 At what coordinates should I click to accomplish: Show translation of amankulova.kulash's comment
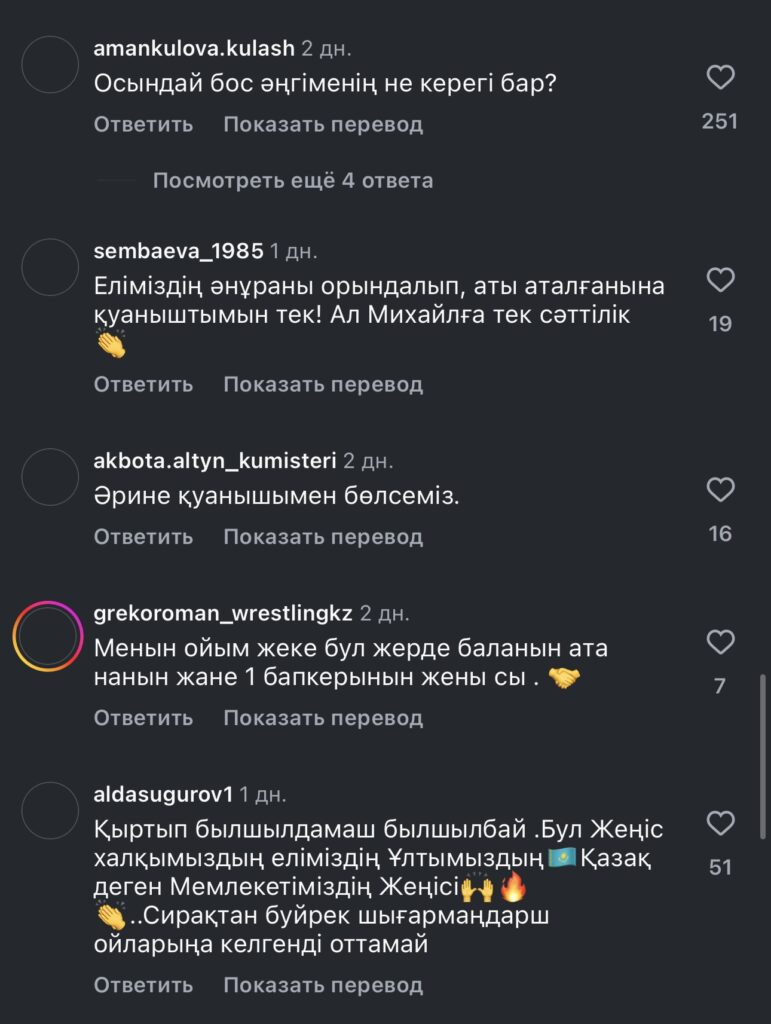(x=323, y=125)
